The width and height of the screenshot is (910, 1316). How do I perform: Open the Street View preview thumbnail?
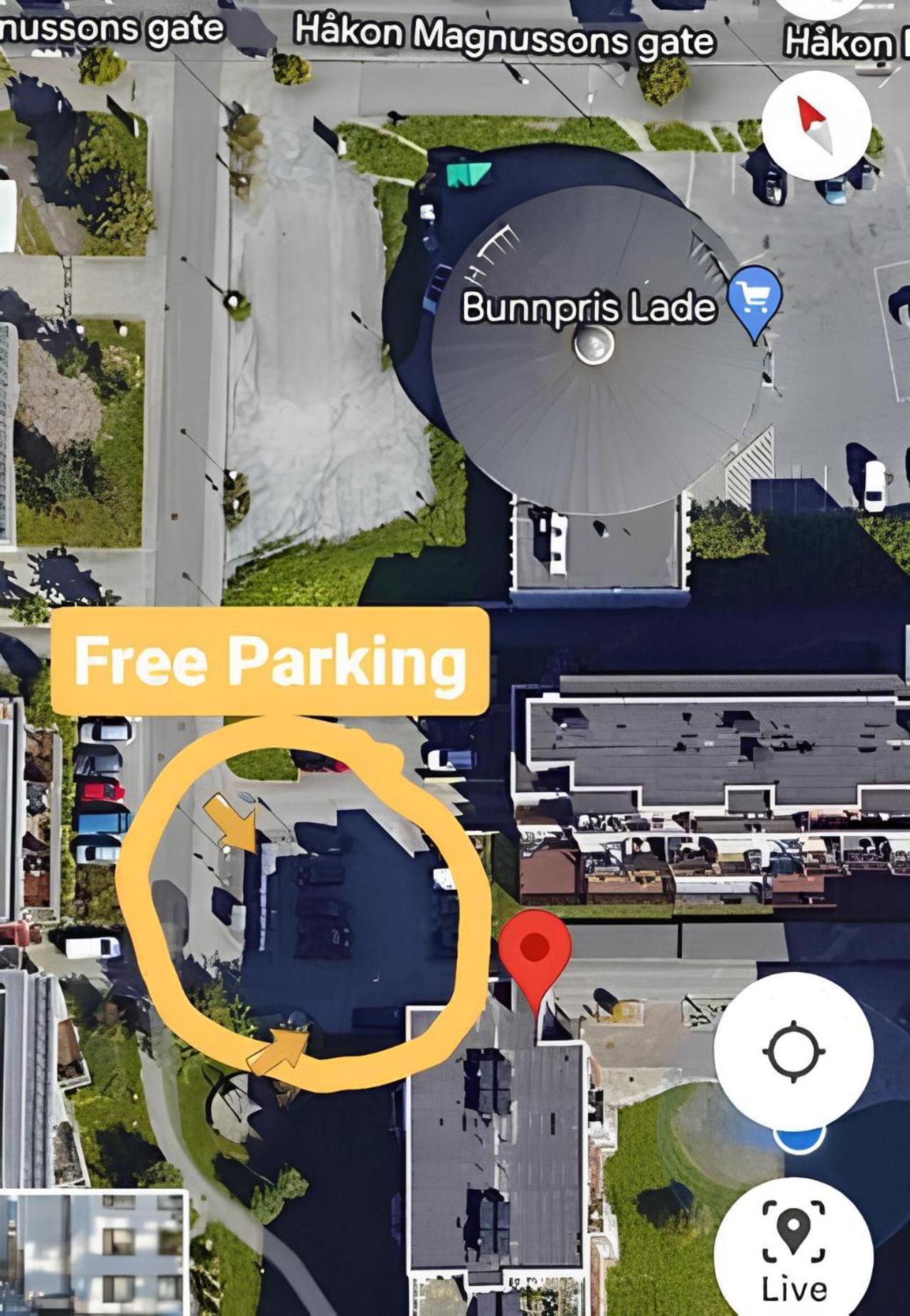click(94, 1253)
